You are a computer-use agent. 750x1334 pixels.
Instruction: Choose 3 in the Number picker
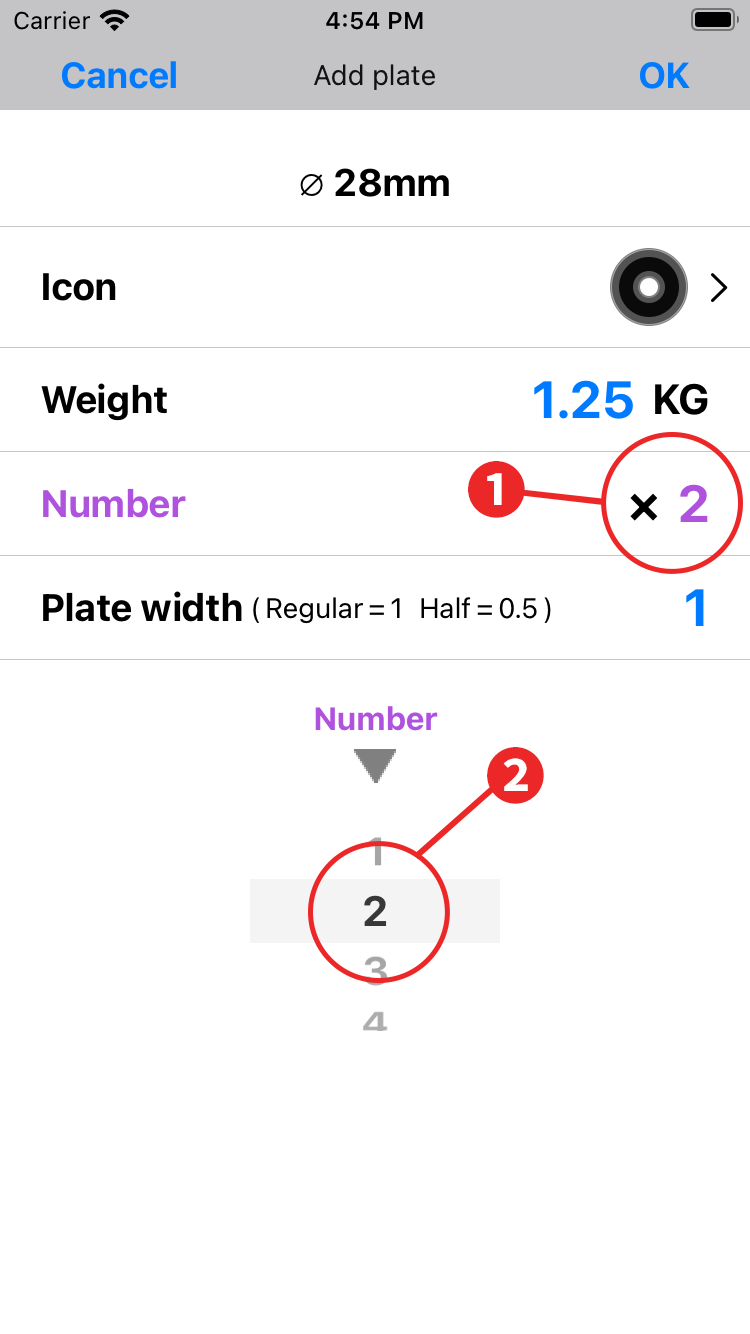tap(375, 968)
